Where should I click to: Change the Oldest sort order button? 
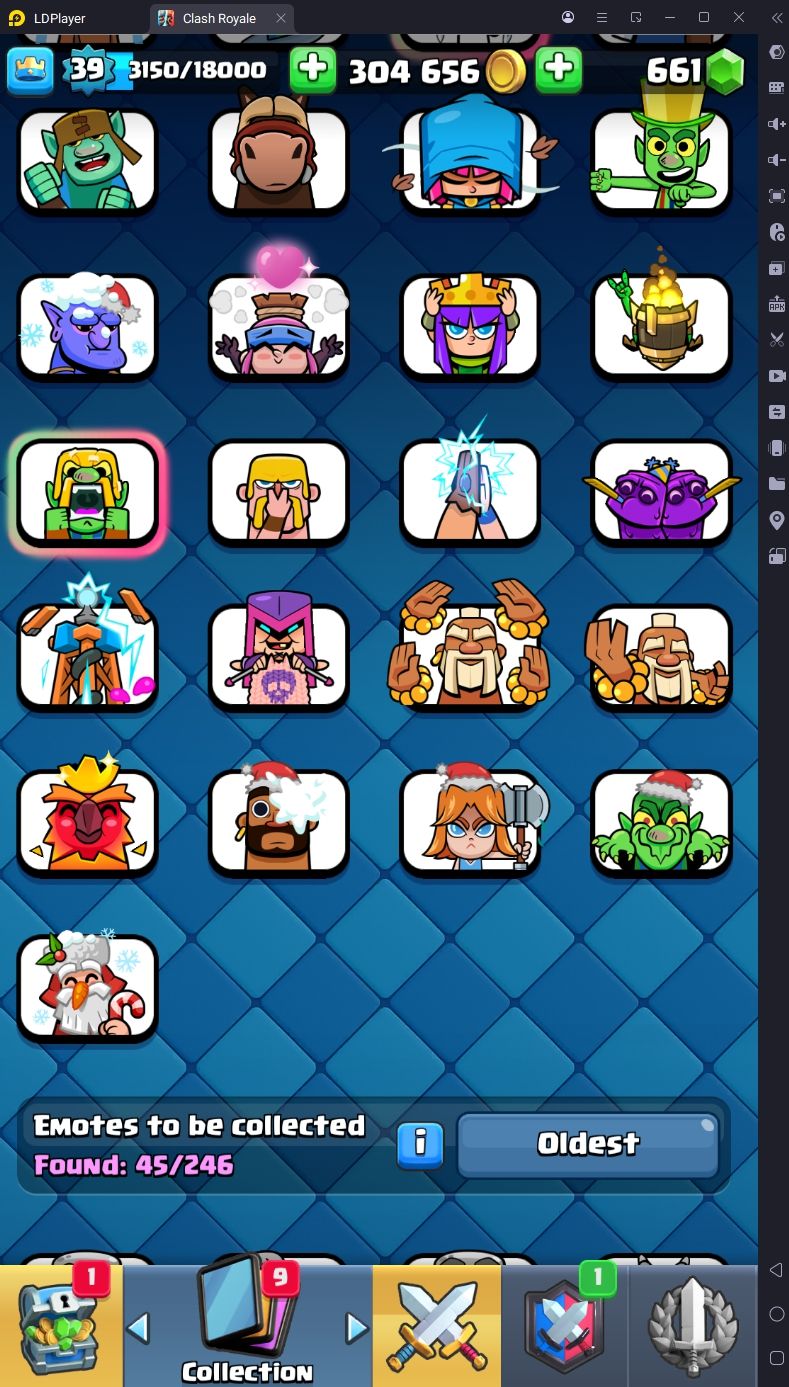click(x=588, y=1144)
